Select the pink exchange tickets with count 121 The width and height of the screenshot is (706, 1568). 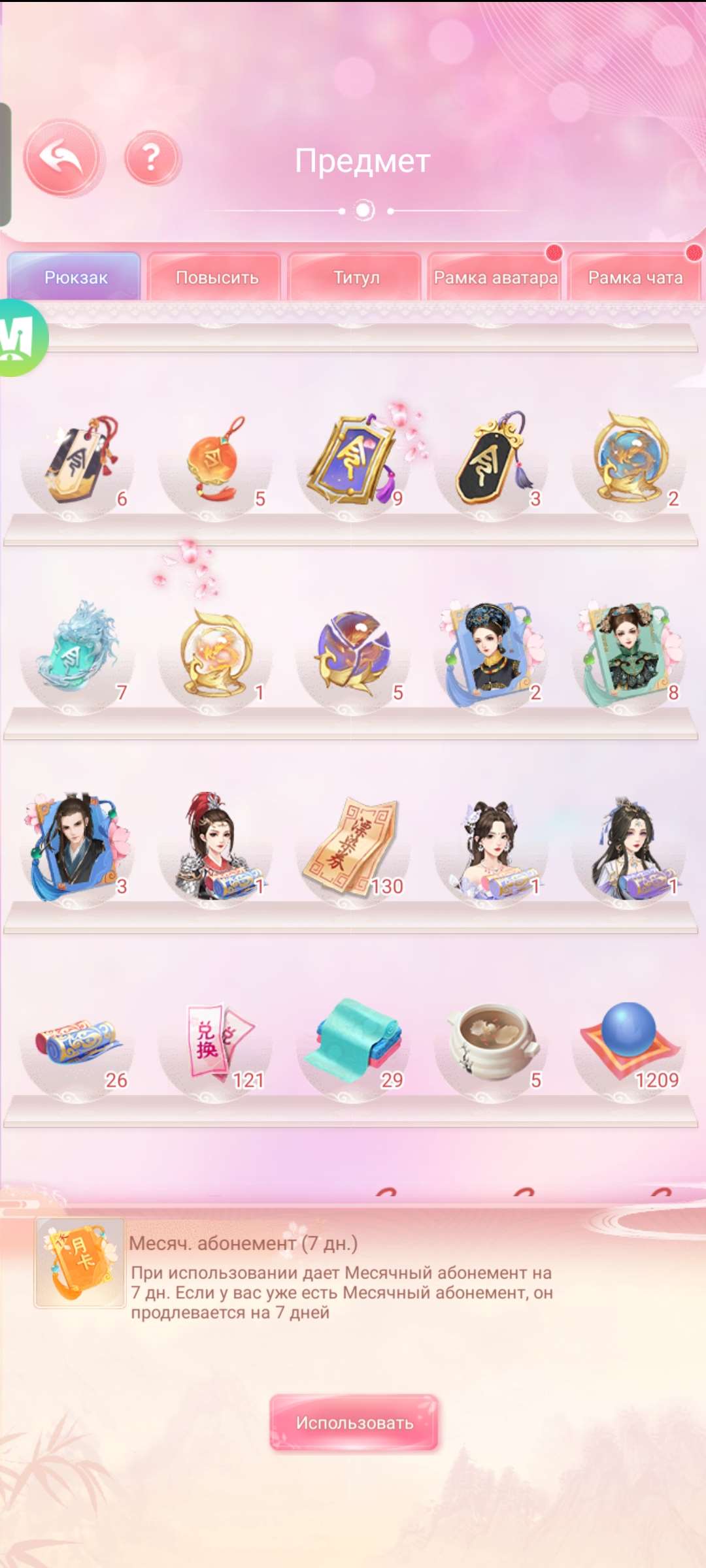coord(216,1042)
